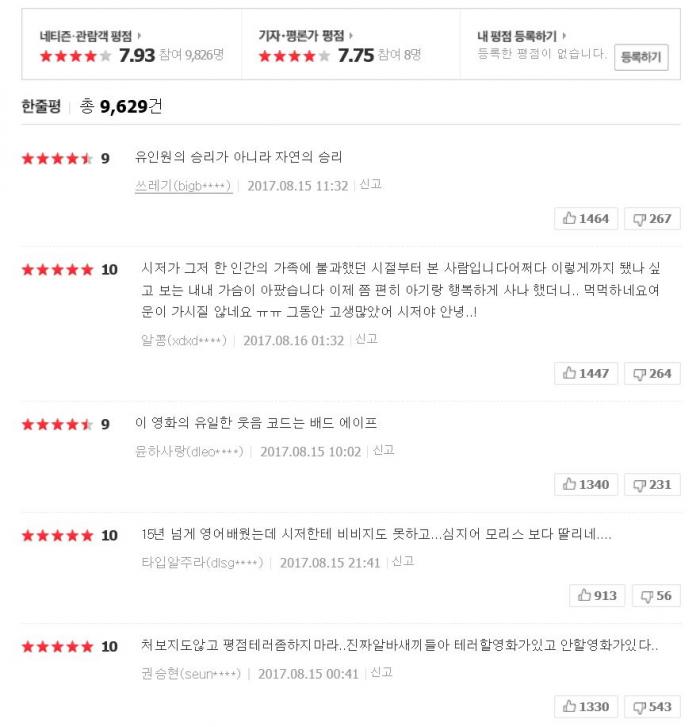Viewport: 700px width, 727px height.
Task: Like the review by 알콩(xdxd****)
Action: [586, 373]
